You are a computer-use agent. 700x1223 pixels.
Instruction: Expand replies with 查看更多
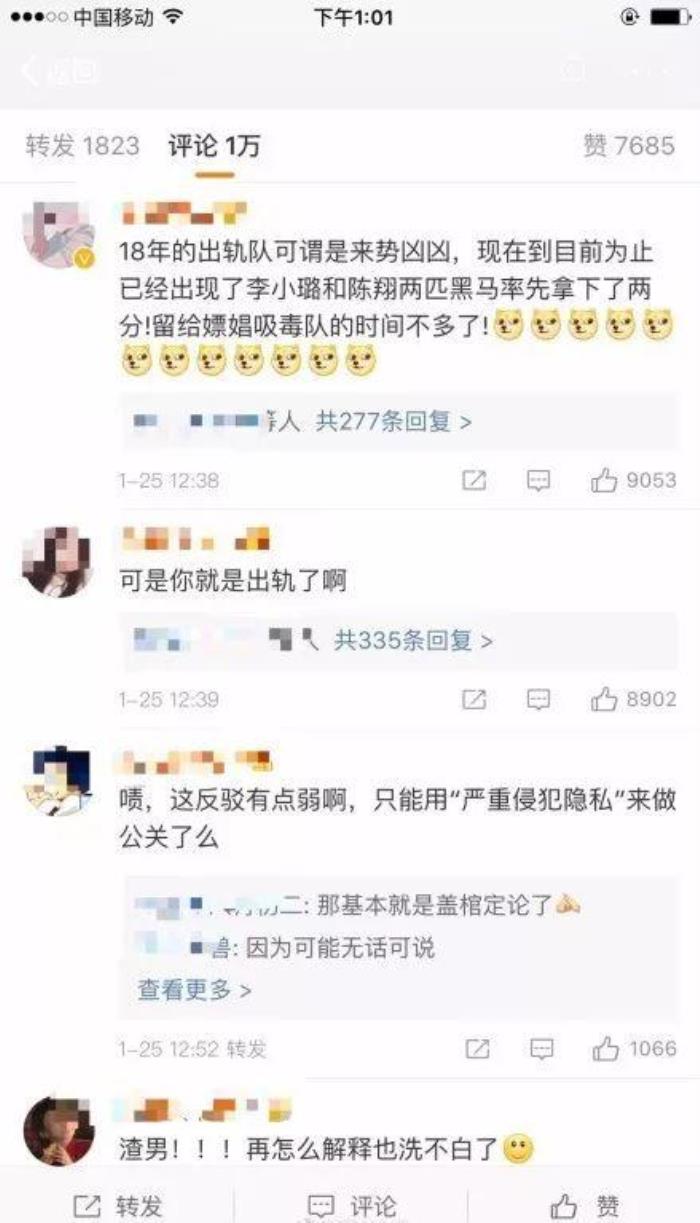pyautogui.click(x=194, y=991)
